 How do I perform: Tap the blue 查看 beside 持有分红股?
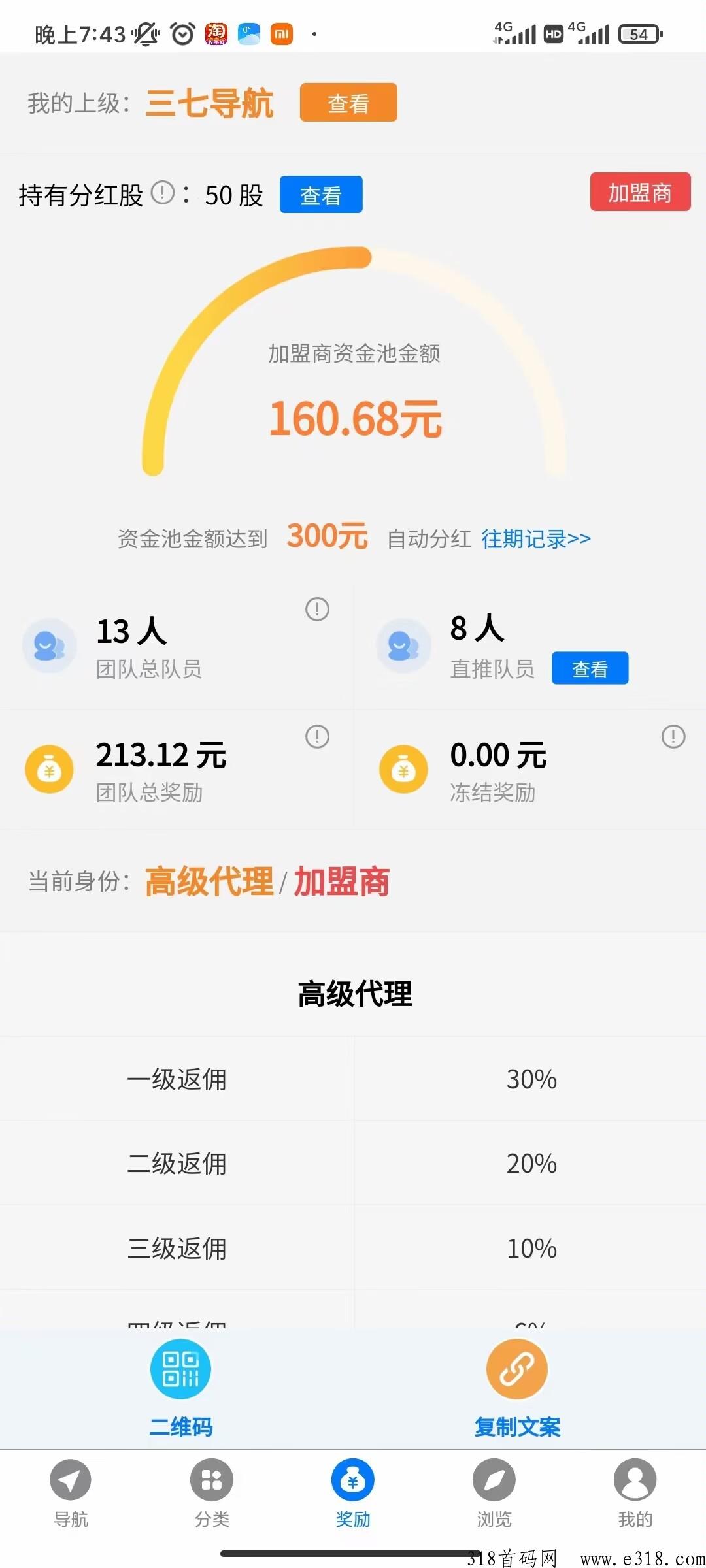(321, 195)
